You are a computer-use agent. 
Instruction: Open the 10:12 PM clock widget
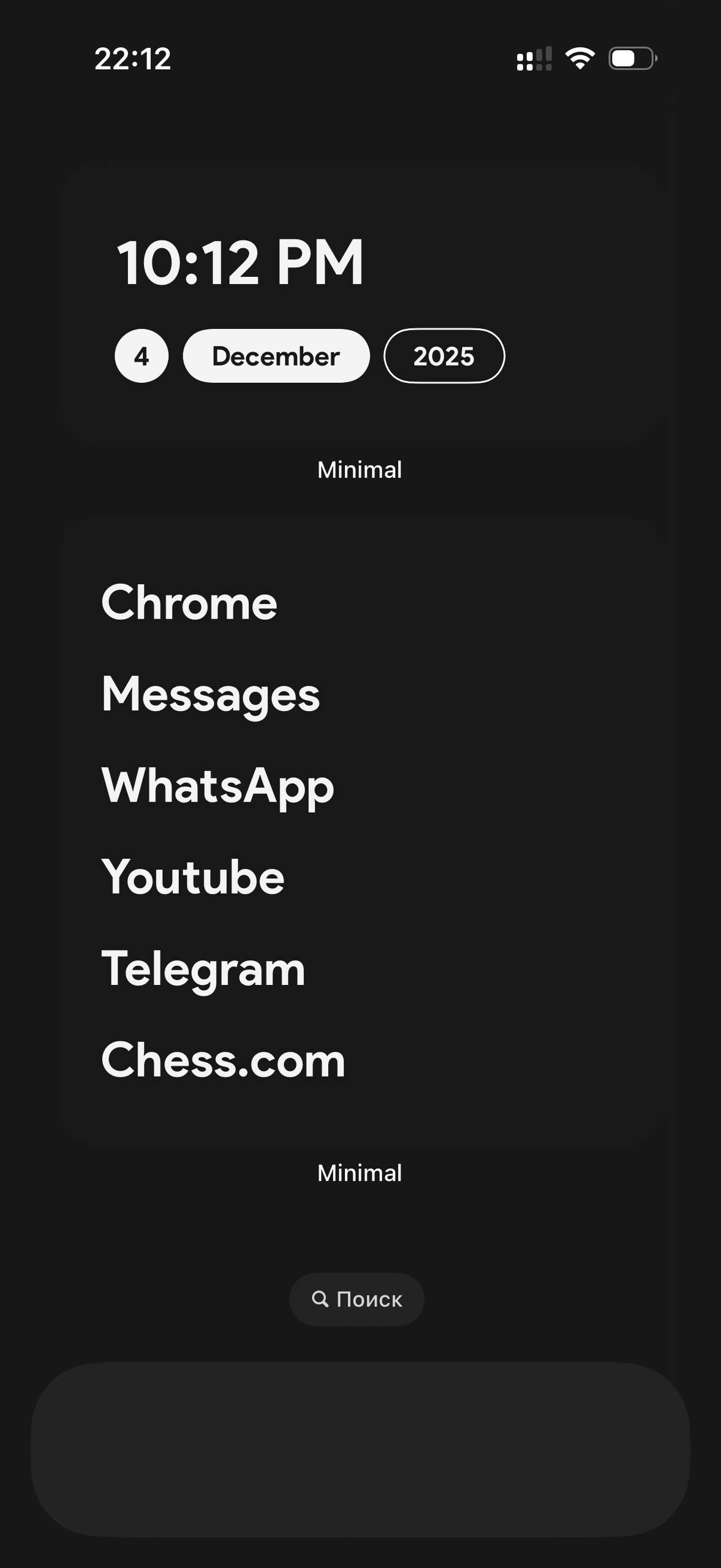240,263
